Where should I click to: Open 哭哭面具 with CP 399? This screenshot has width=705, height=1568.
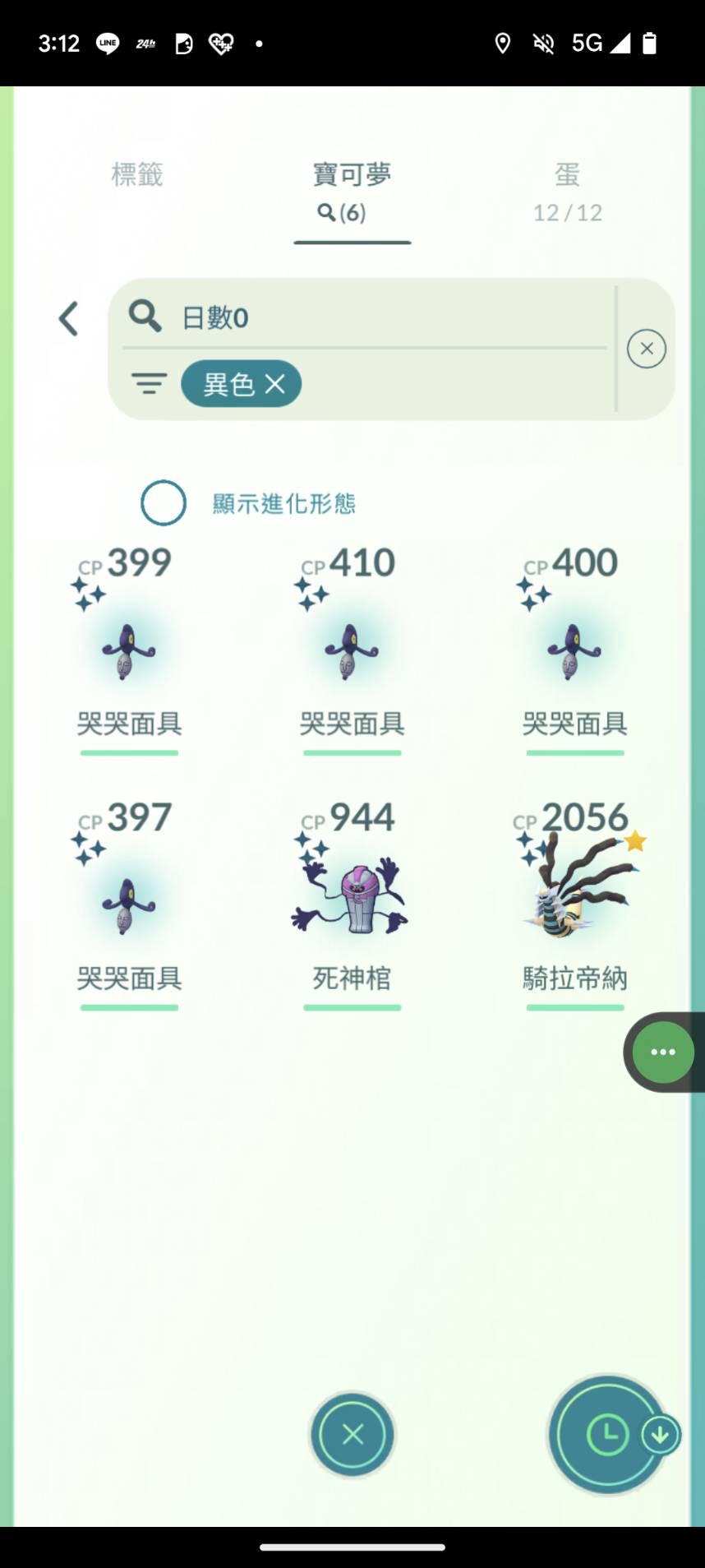(129, 651)
